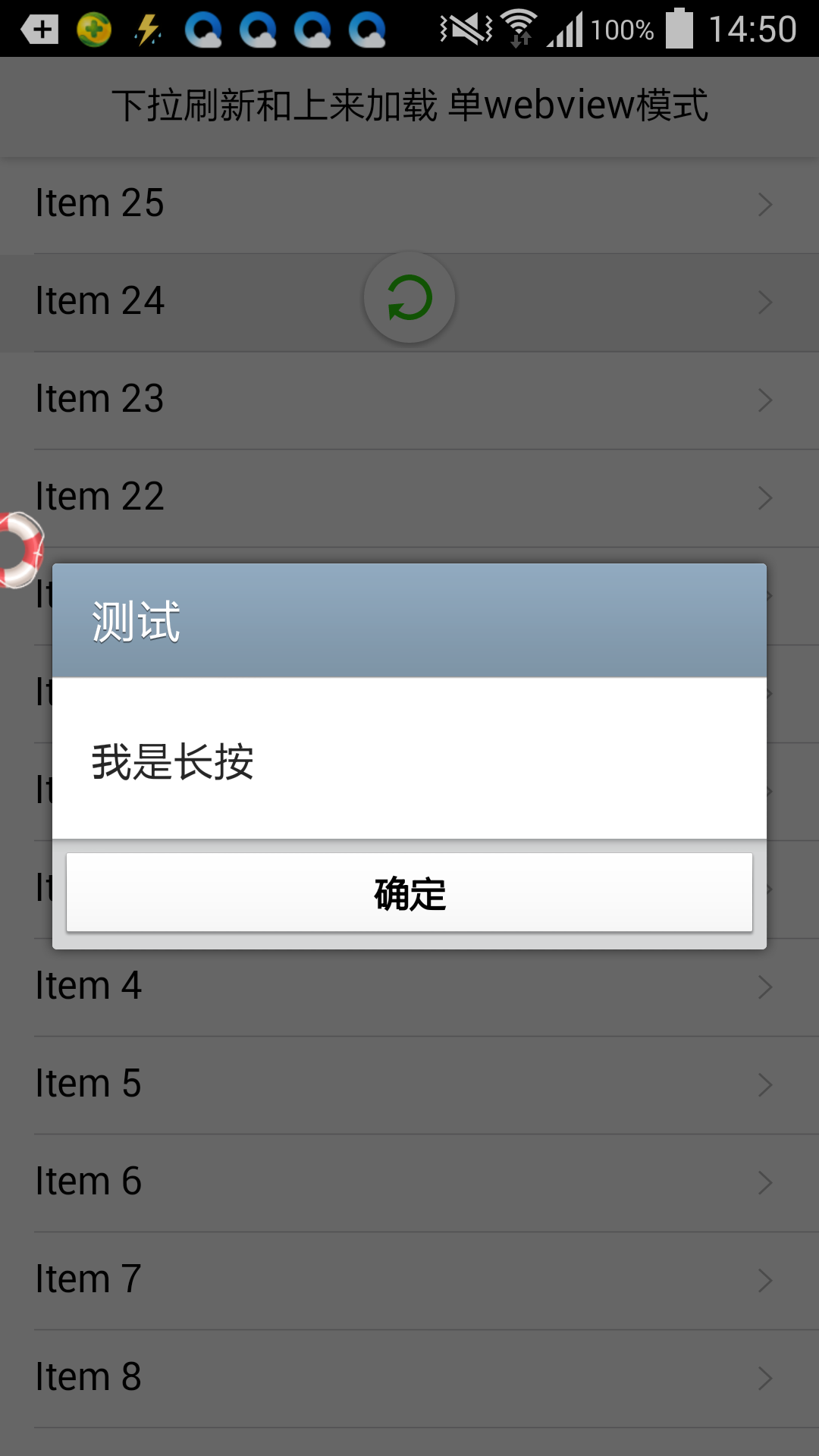Screen dimensions: 819x1456
Task: Open Item 23 row
Action: pos(409,400)
